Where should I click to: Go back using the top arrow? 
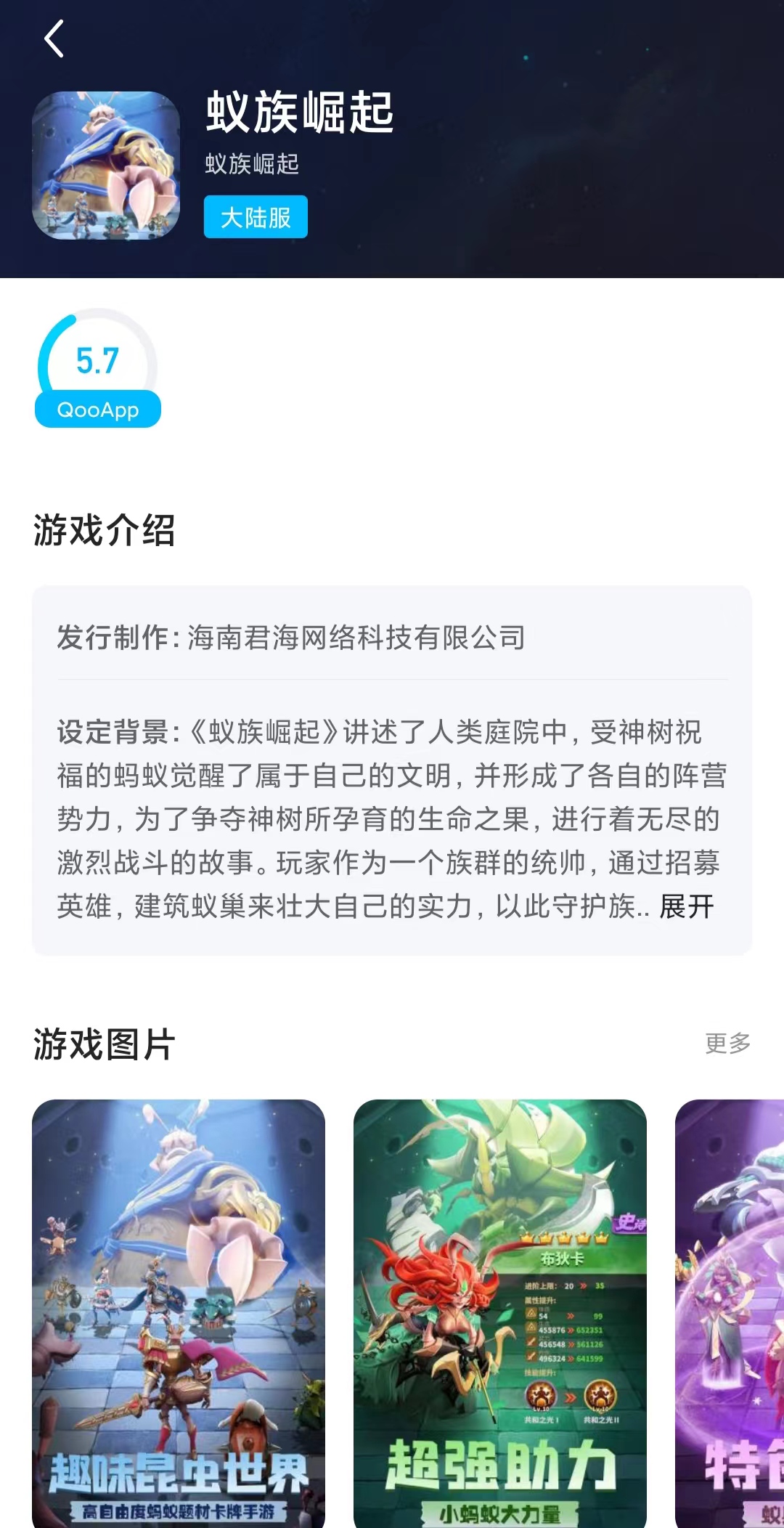click(54, 39)
